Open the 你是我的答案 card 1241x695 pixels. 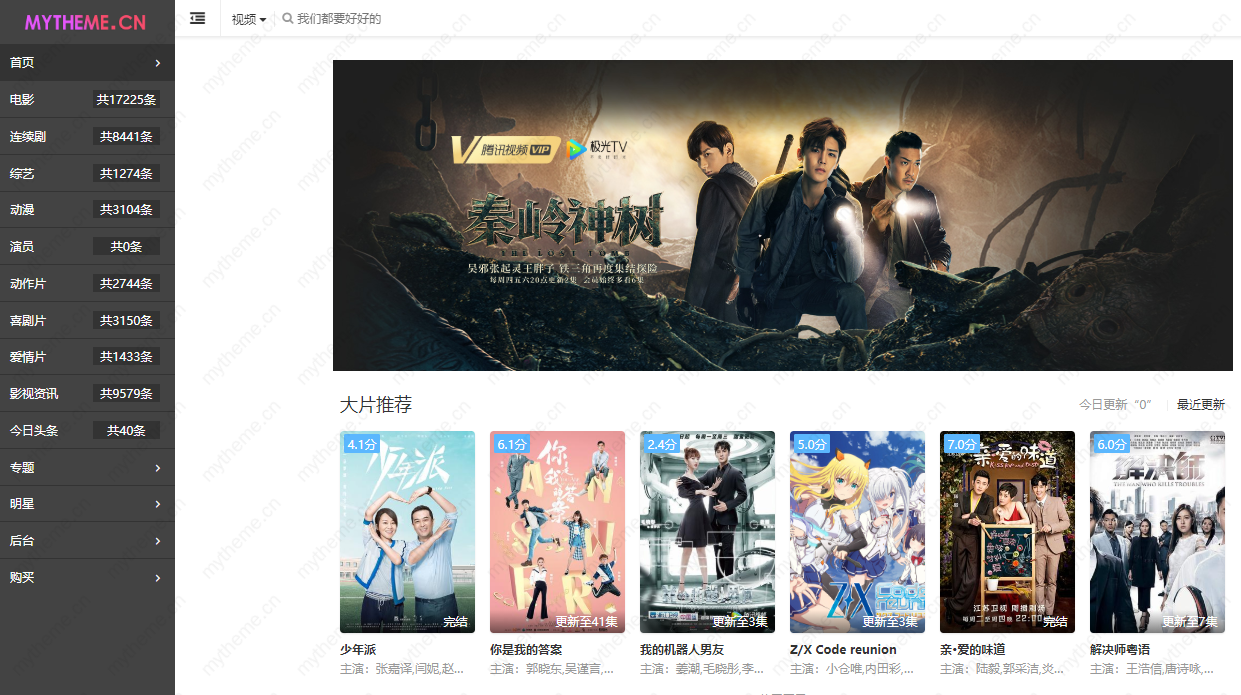(557, 532)
